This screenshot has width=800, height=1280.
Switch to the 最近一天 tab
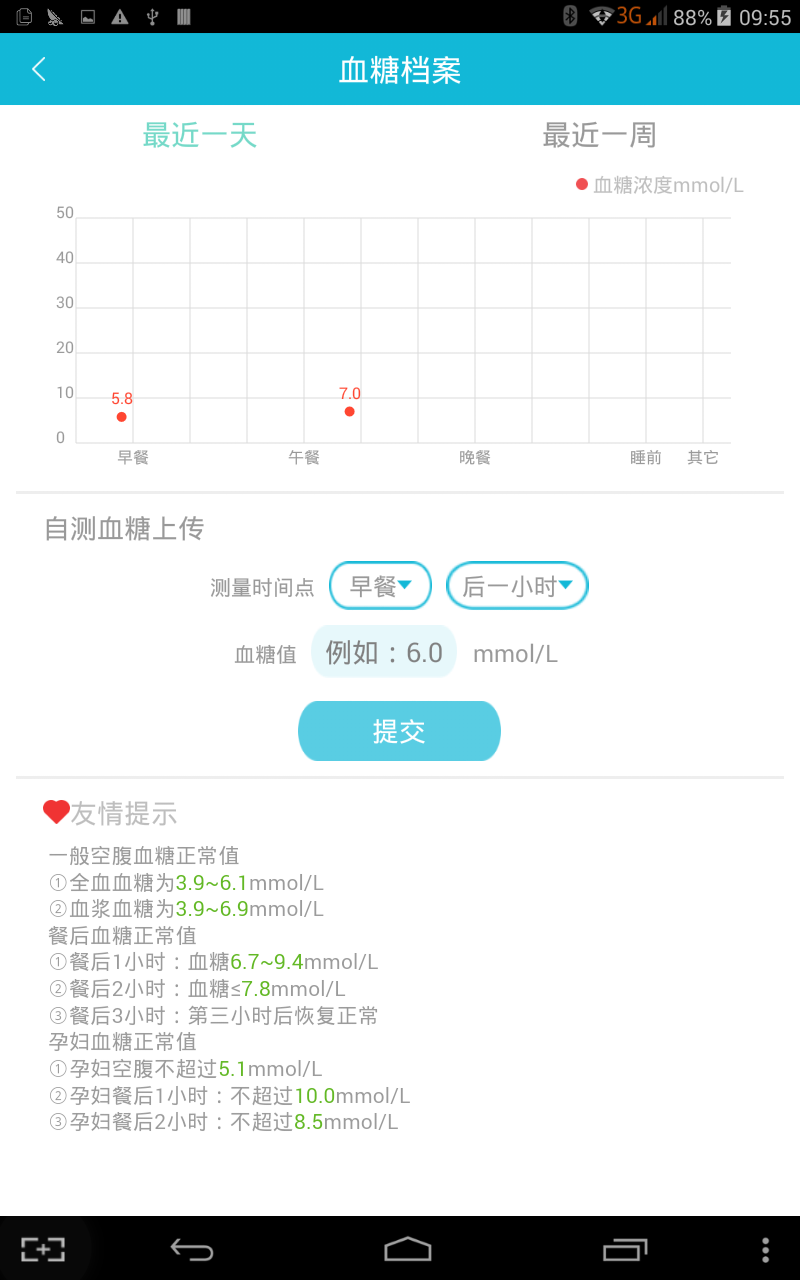coord(200,135)
